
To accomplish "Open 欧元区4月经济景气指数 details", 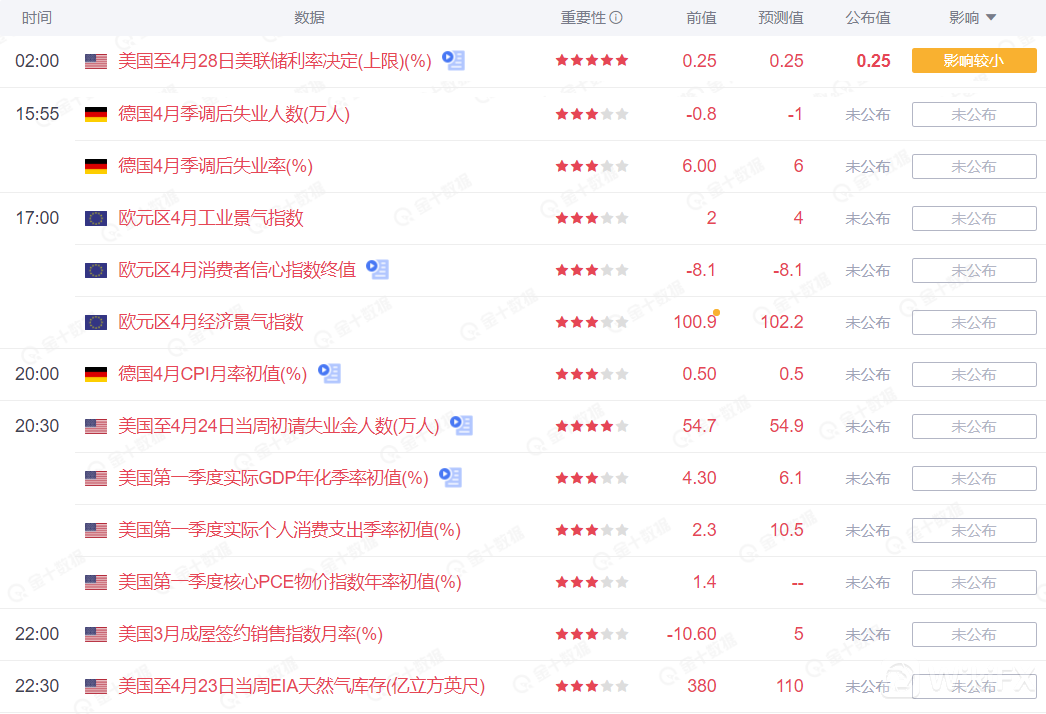I will (210, 322).
